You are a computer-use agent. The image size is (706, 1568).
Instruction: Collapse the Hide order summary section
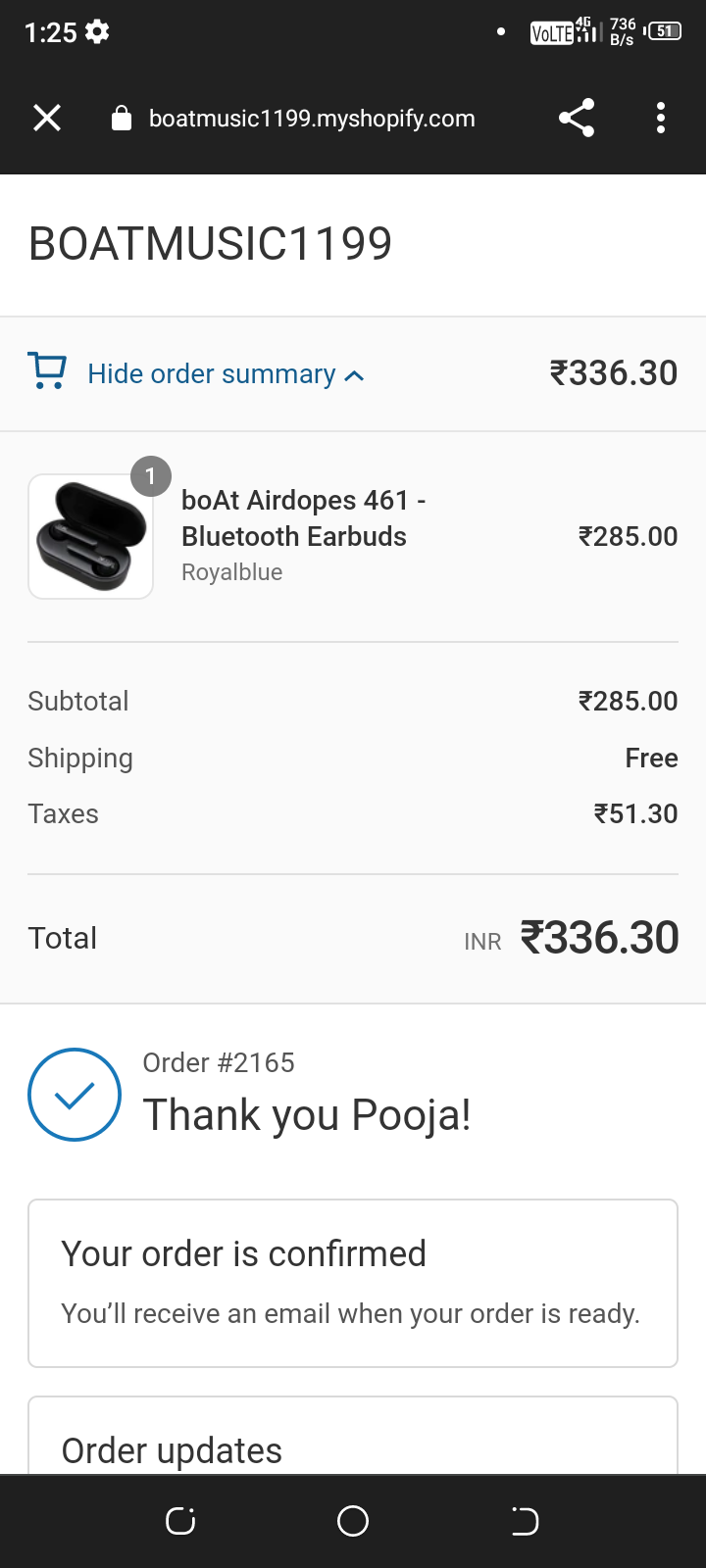(x=226, y=374)
